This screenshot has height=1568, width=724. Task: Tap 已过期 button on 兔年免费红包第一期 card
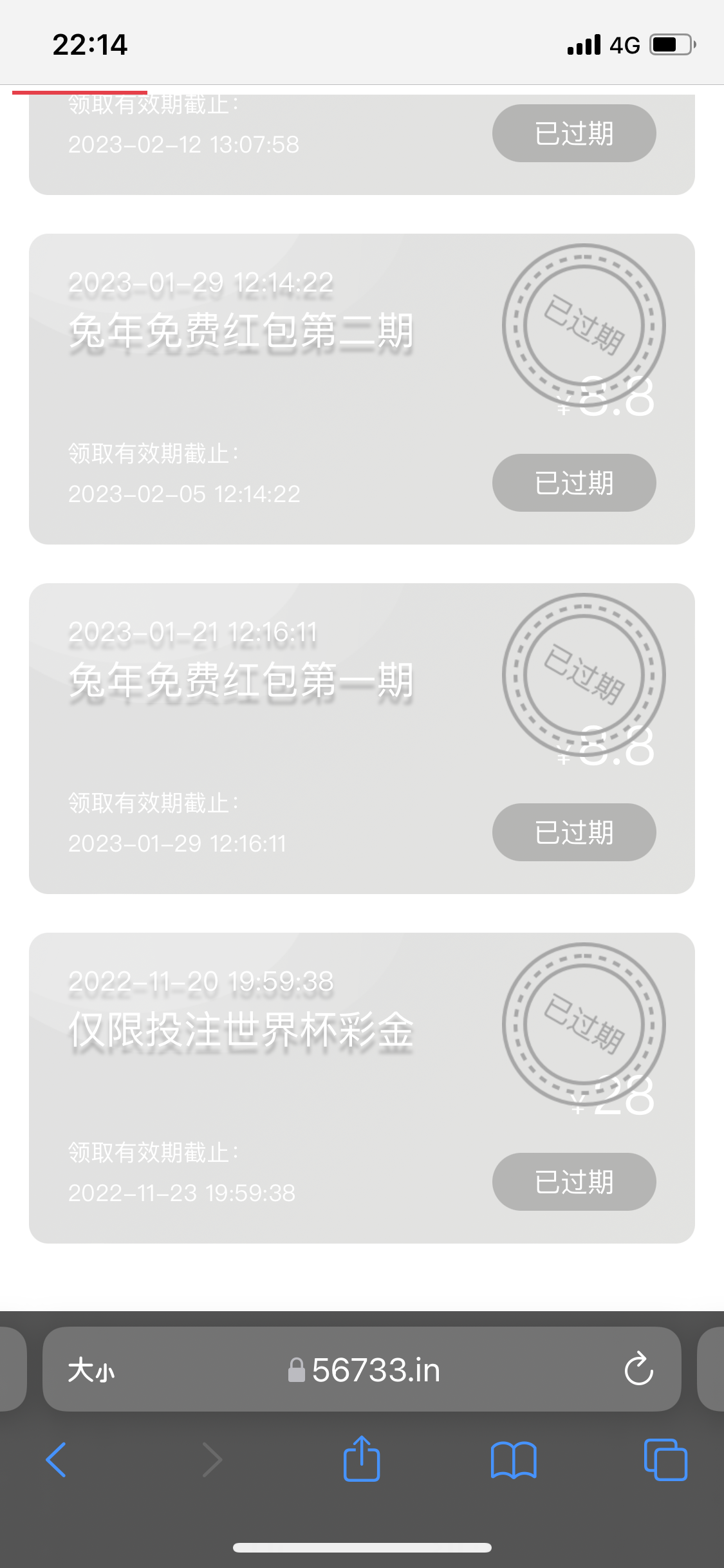tap(574, 832)
